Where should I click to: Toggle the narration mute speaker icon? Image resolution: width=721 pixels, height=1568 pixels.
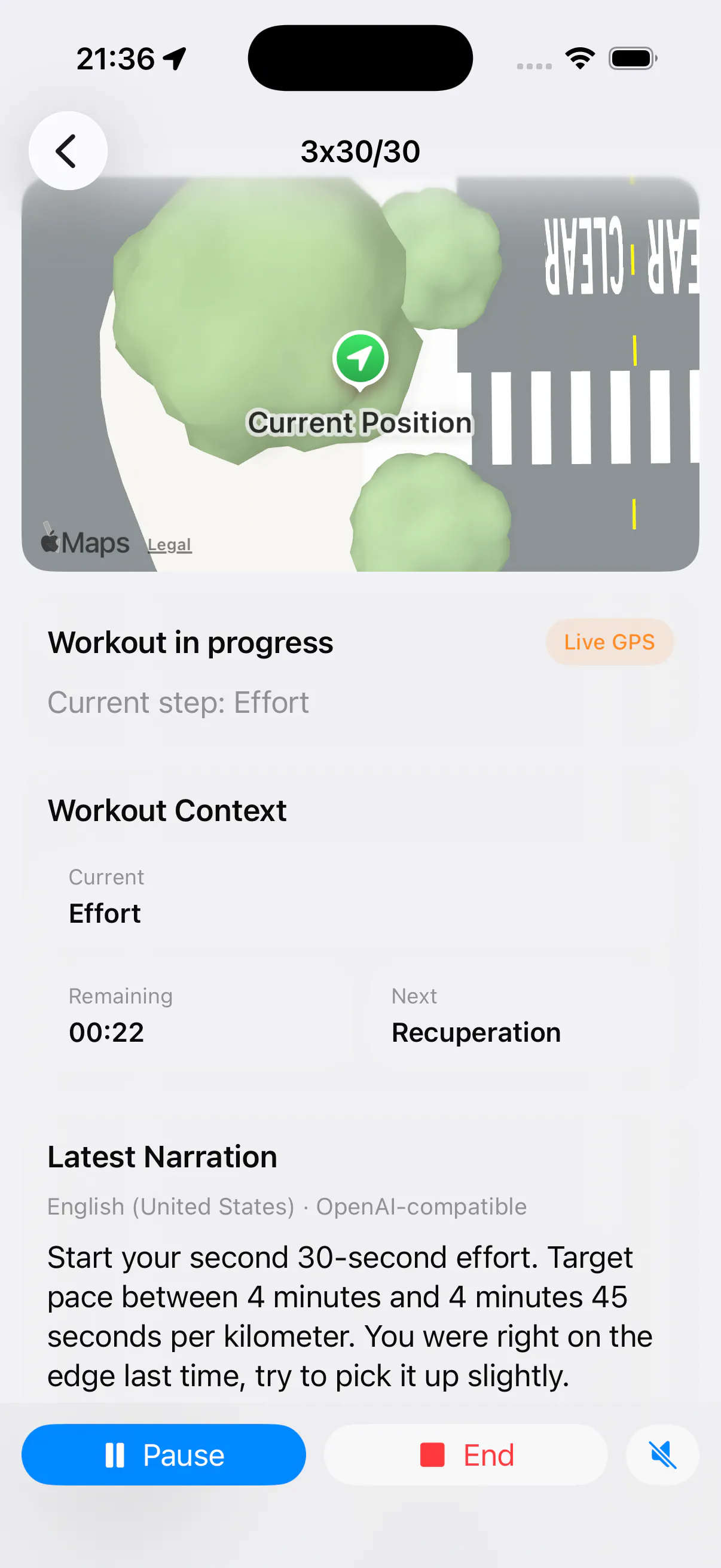(662, 1454)
